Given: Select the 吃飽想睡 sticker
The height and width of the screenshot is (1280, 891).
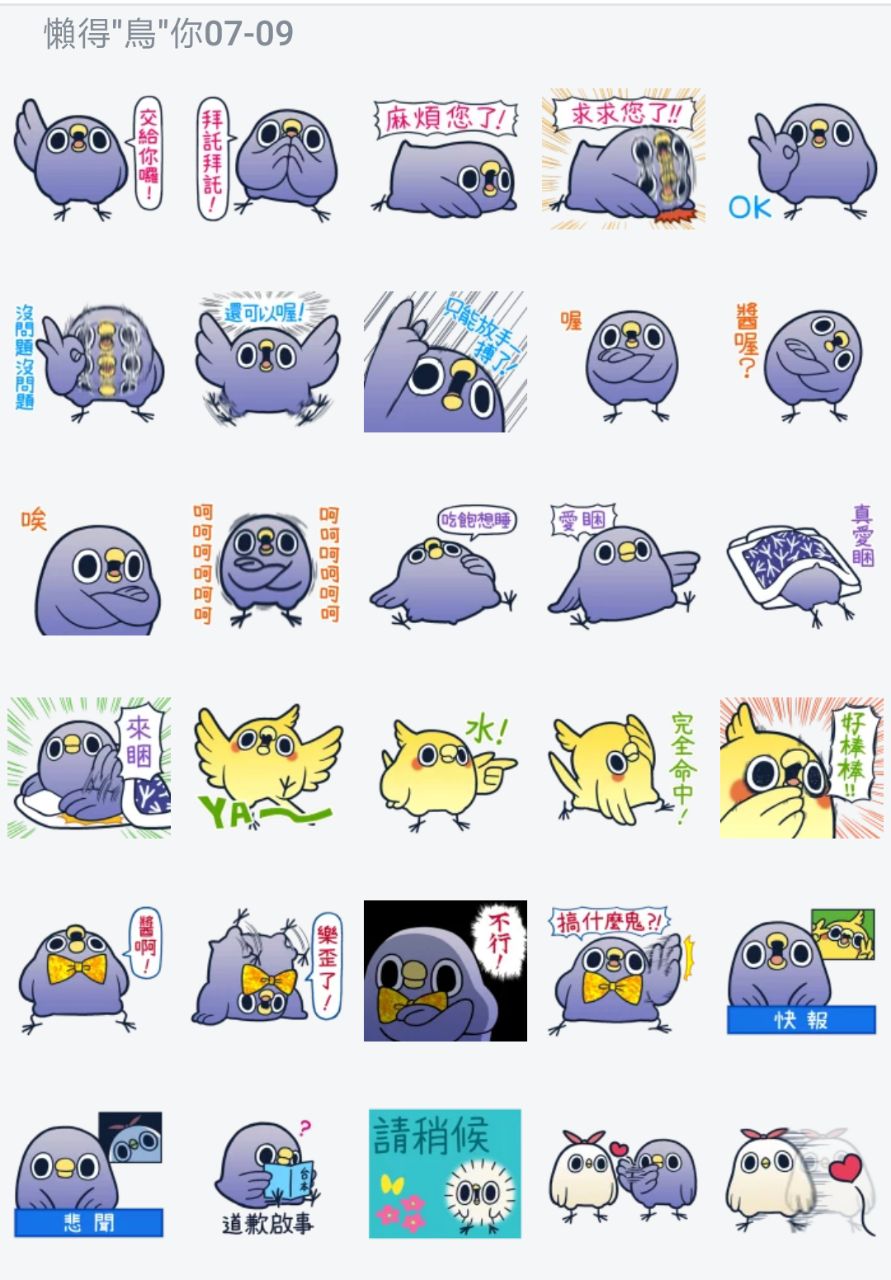Looking at the screenshot, I should [445, 565].
